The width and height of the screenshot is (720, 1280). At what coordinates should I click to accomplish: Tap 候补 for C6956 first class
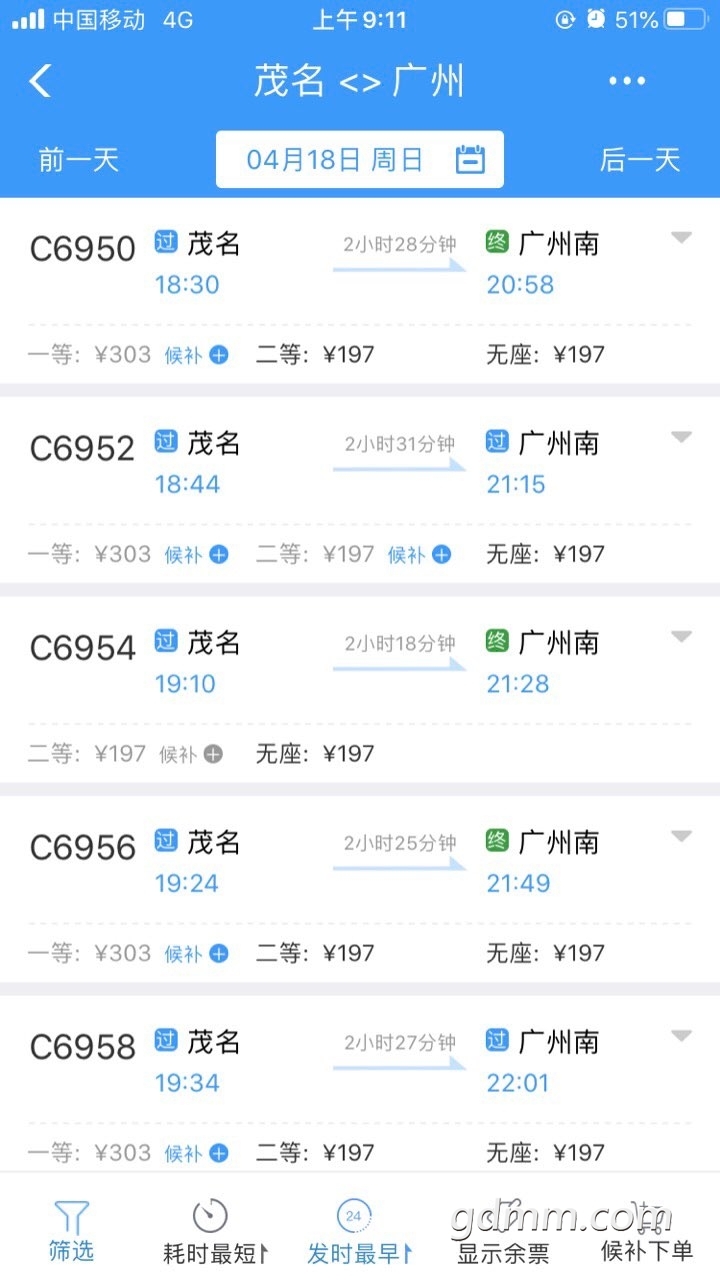(x=197, y=954)
